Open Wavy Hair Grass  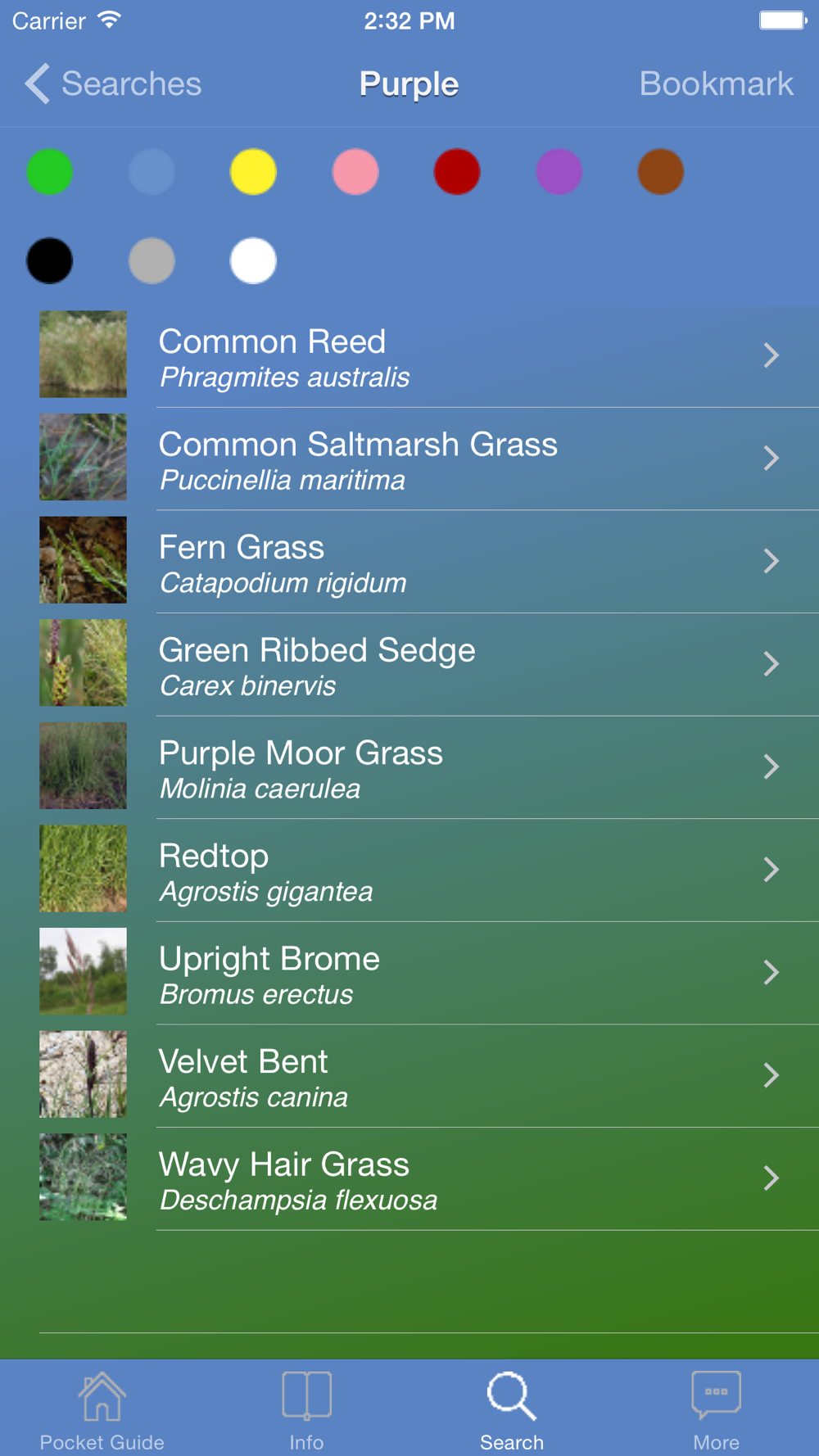(x=409, y=1178)
